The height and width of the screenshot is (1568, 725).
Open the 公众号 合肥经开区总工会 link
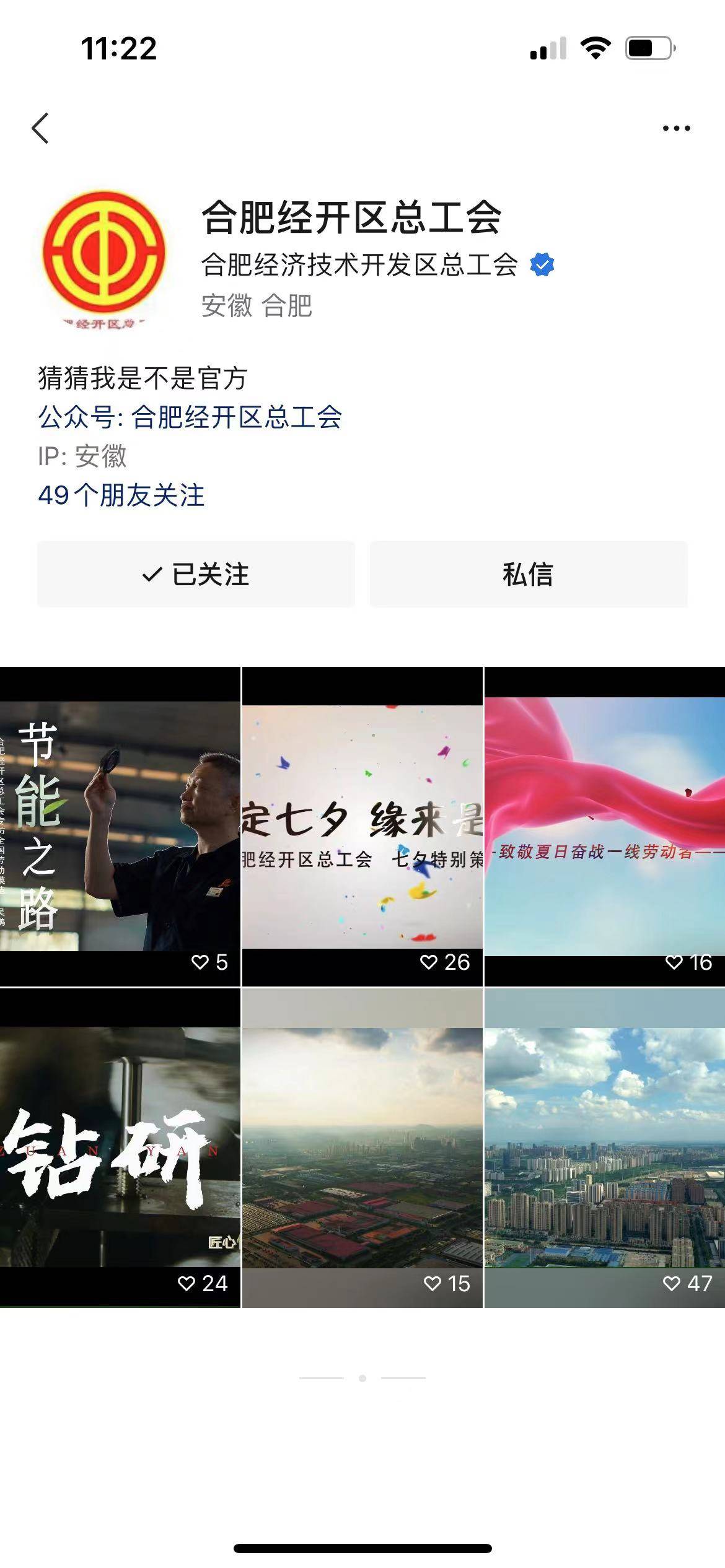coord(190,417)
